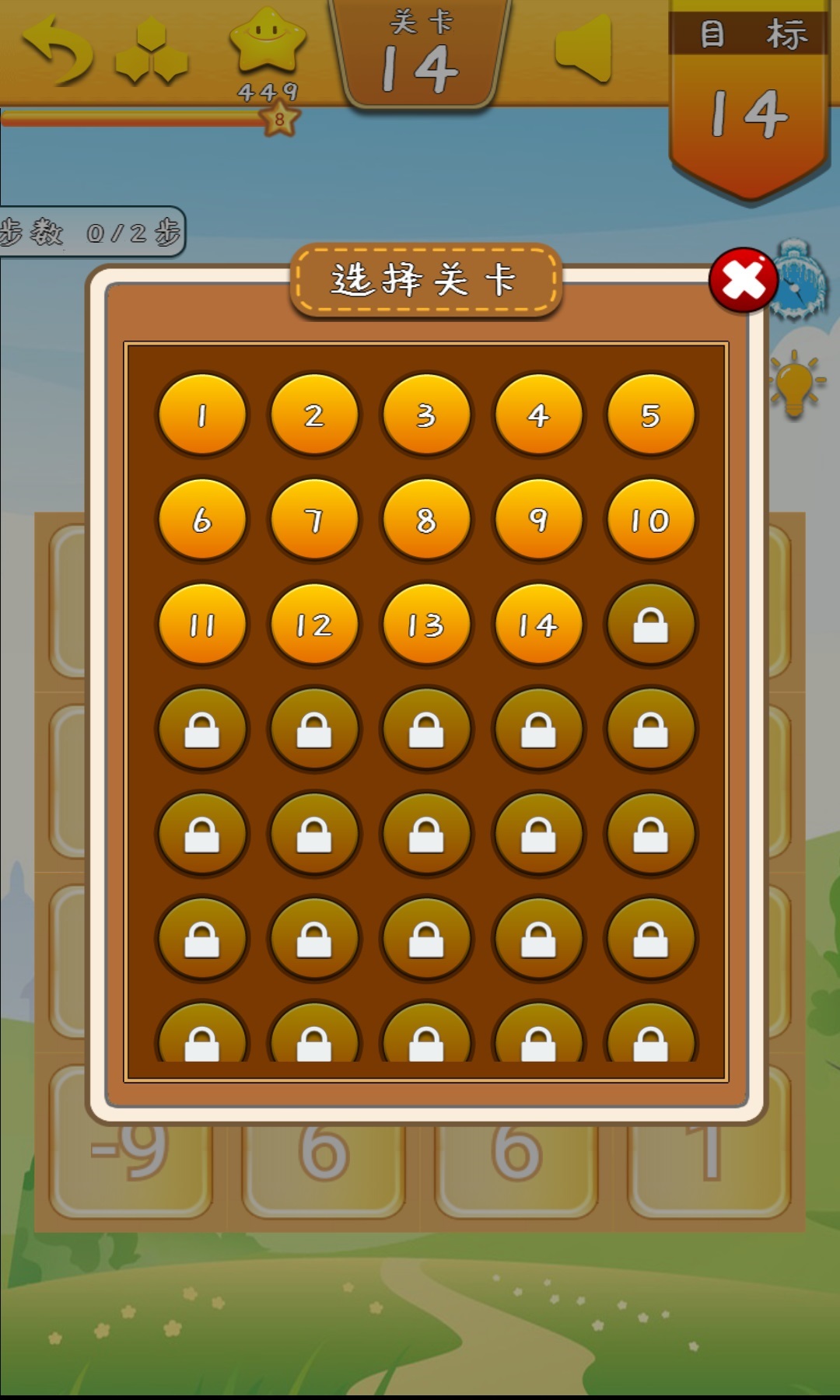Start level 5

click(x=650, y=415)
